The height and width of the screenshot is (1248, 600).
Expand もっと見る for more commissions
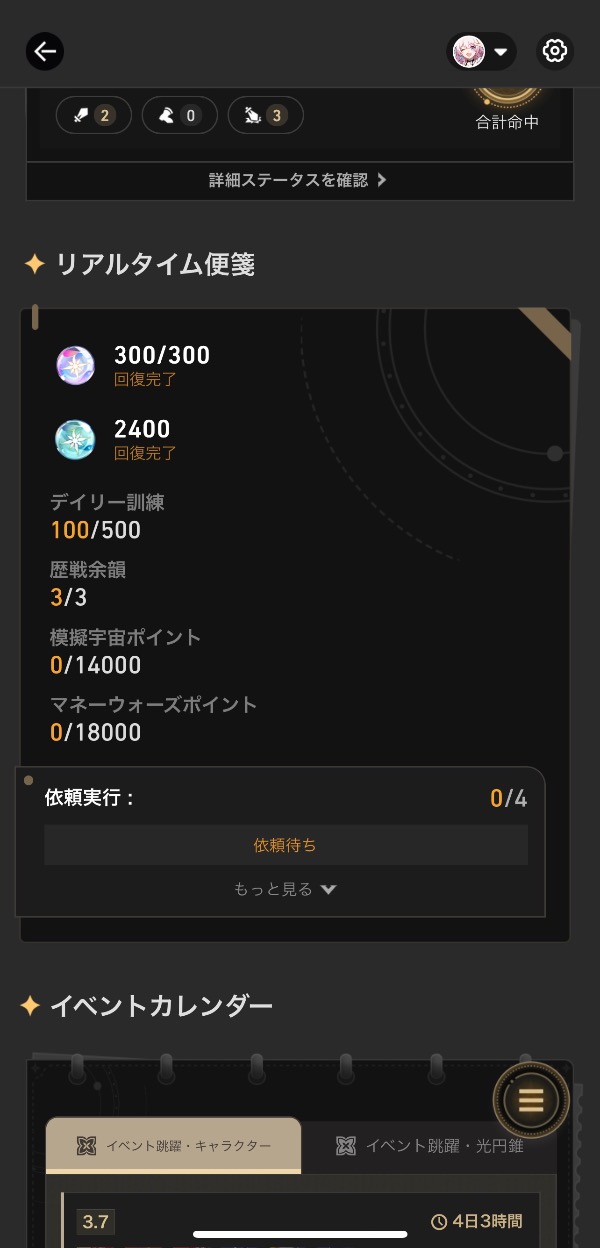286,889
